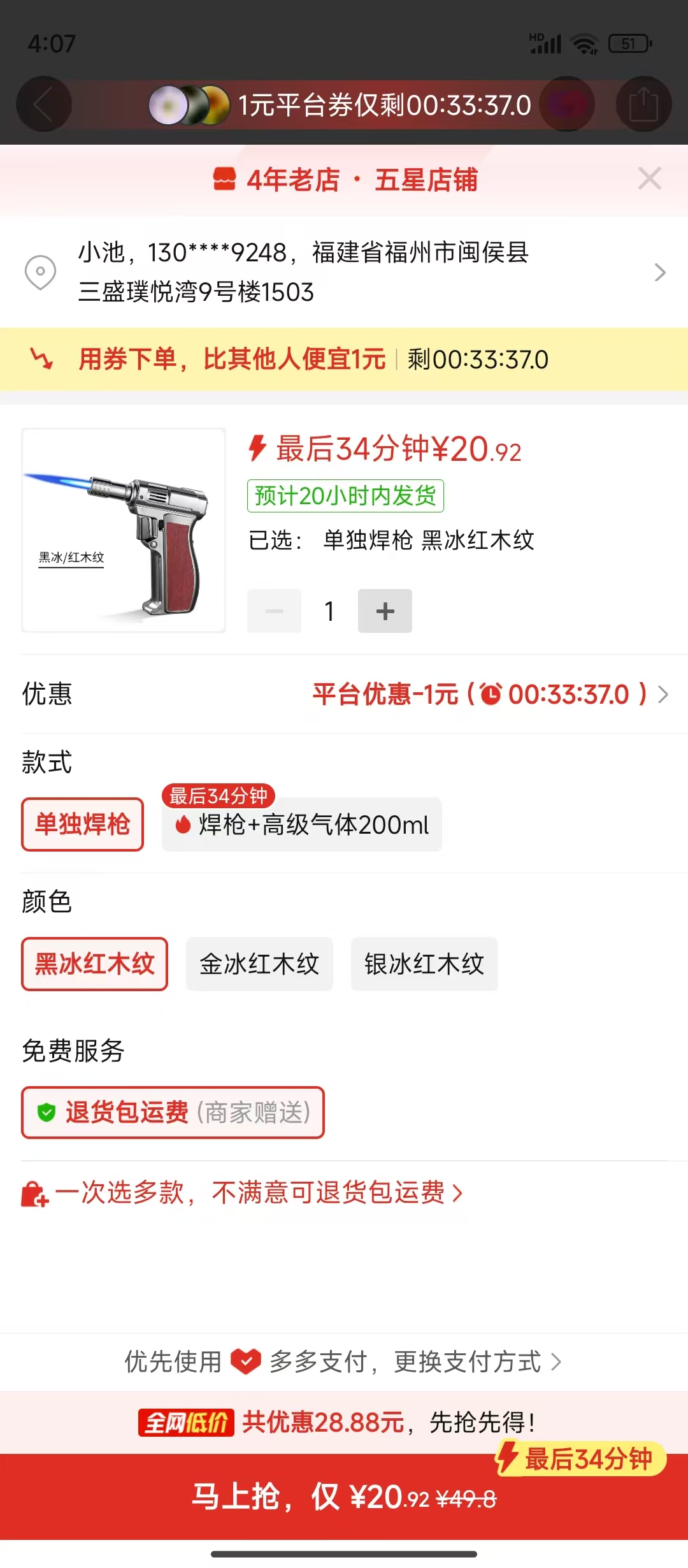Viewport: 688px width, 1568px height.
Task: Pick the 银冰红木纹 color
Action: coord(424,964)
